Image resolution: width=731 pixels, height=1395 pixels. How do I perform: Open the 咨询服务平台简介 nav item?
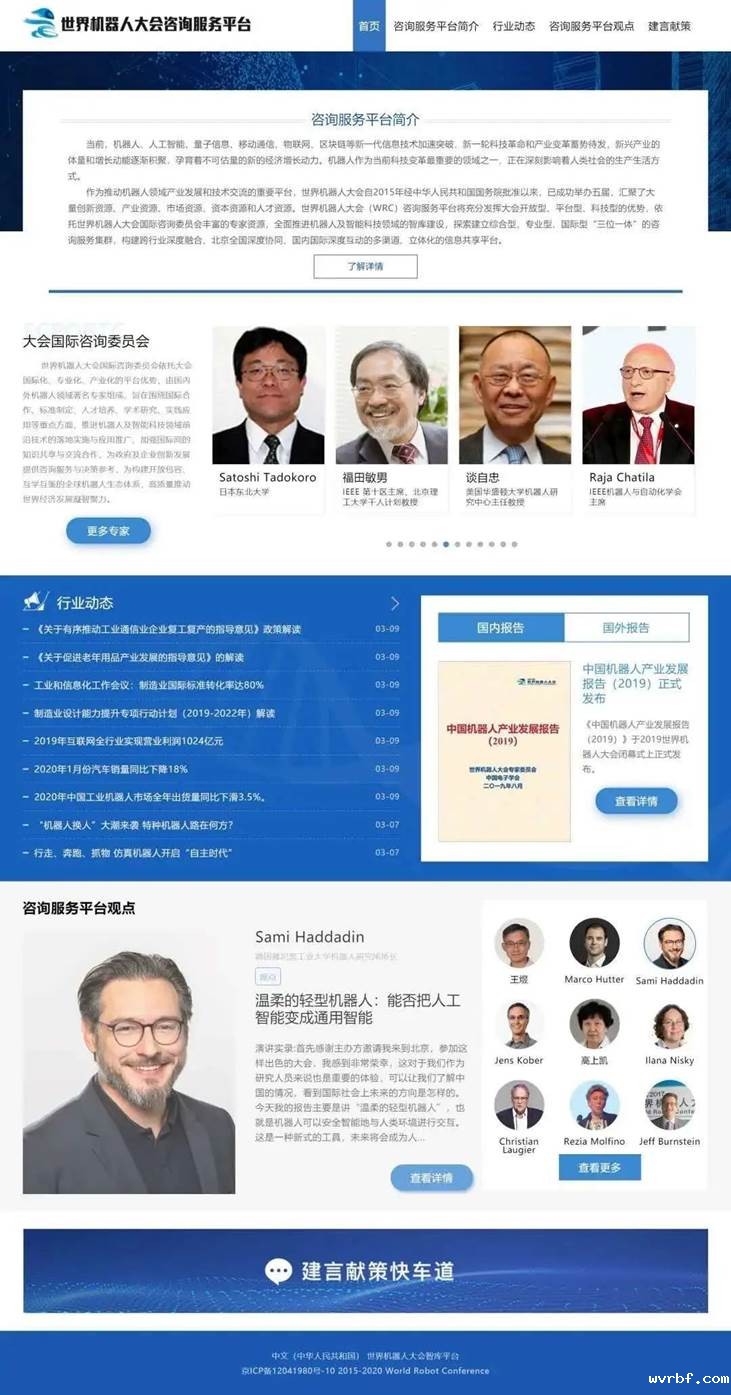click(x=435, y=26)
